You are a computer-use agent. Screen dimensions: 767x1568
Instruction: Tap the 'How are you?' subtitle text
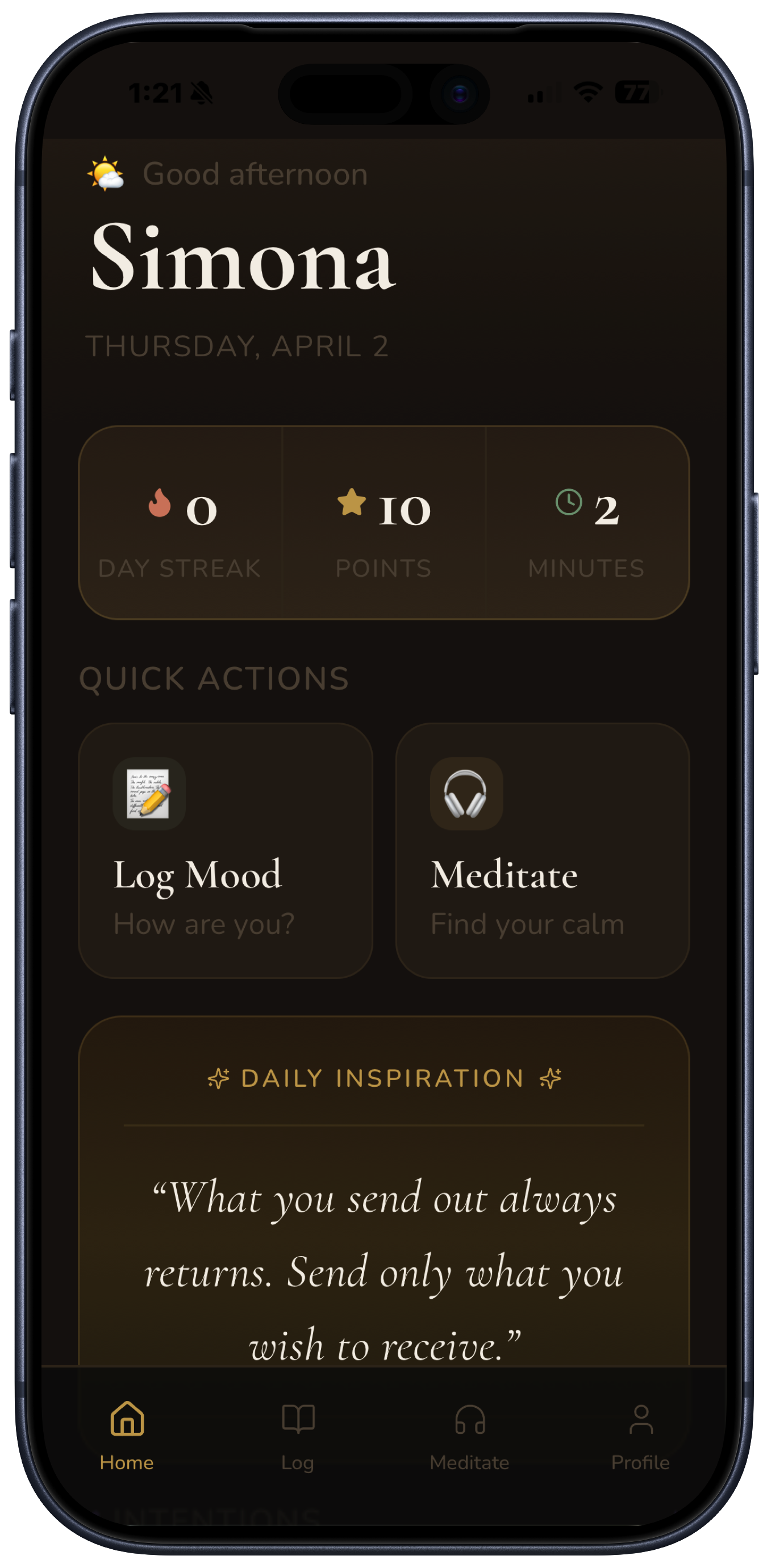coord(204,924)
